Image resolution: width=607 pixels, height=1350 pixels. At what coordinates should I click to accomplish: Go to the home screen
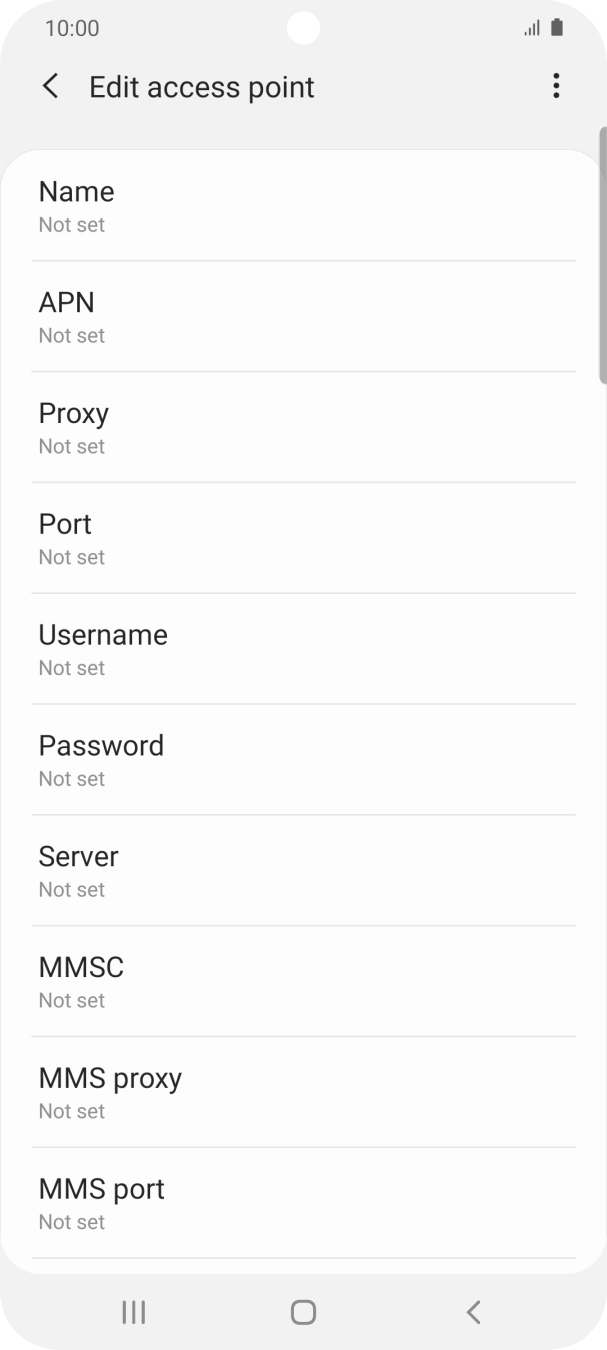[303, 1312]
